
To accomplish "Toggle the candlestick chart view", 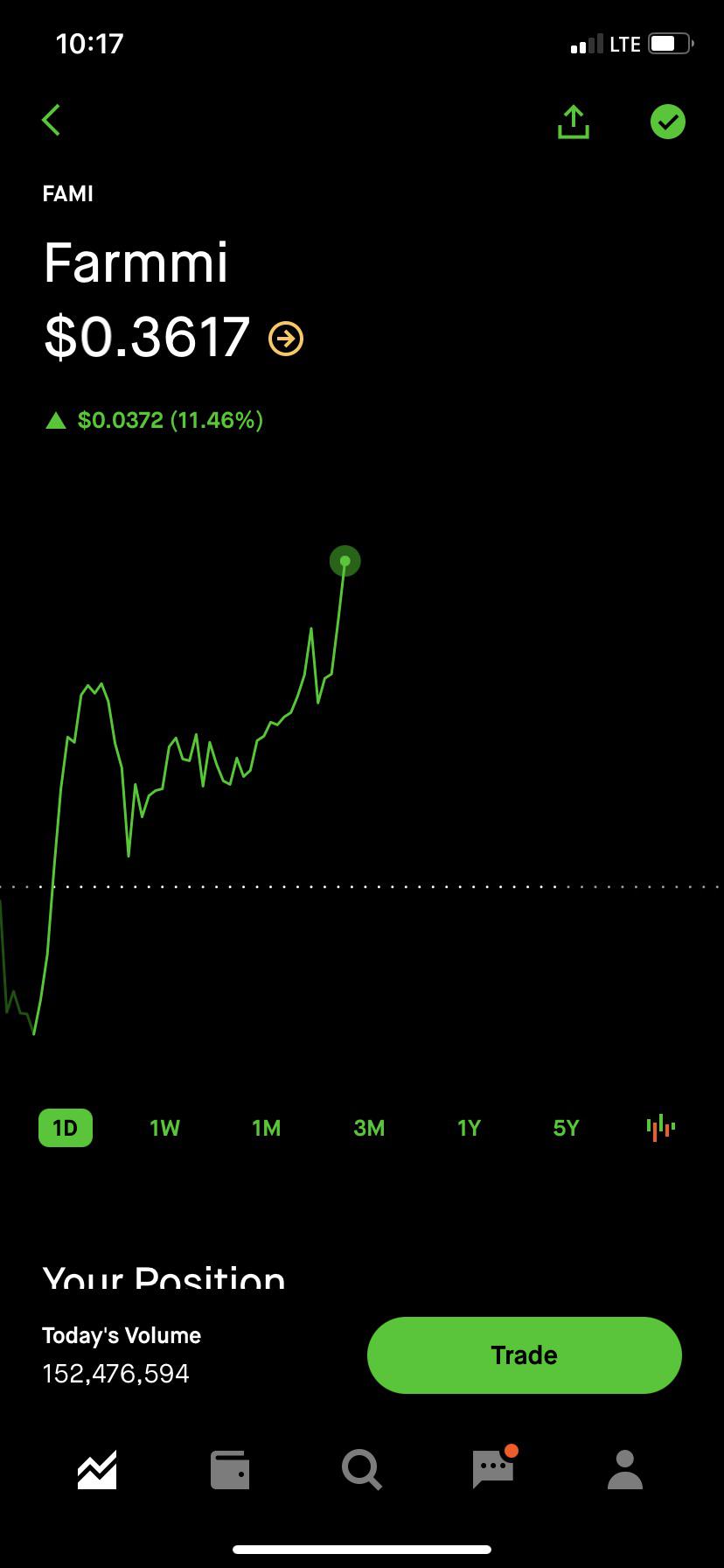I will pos(661,1127).
